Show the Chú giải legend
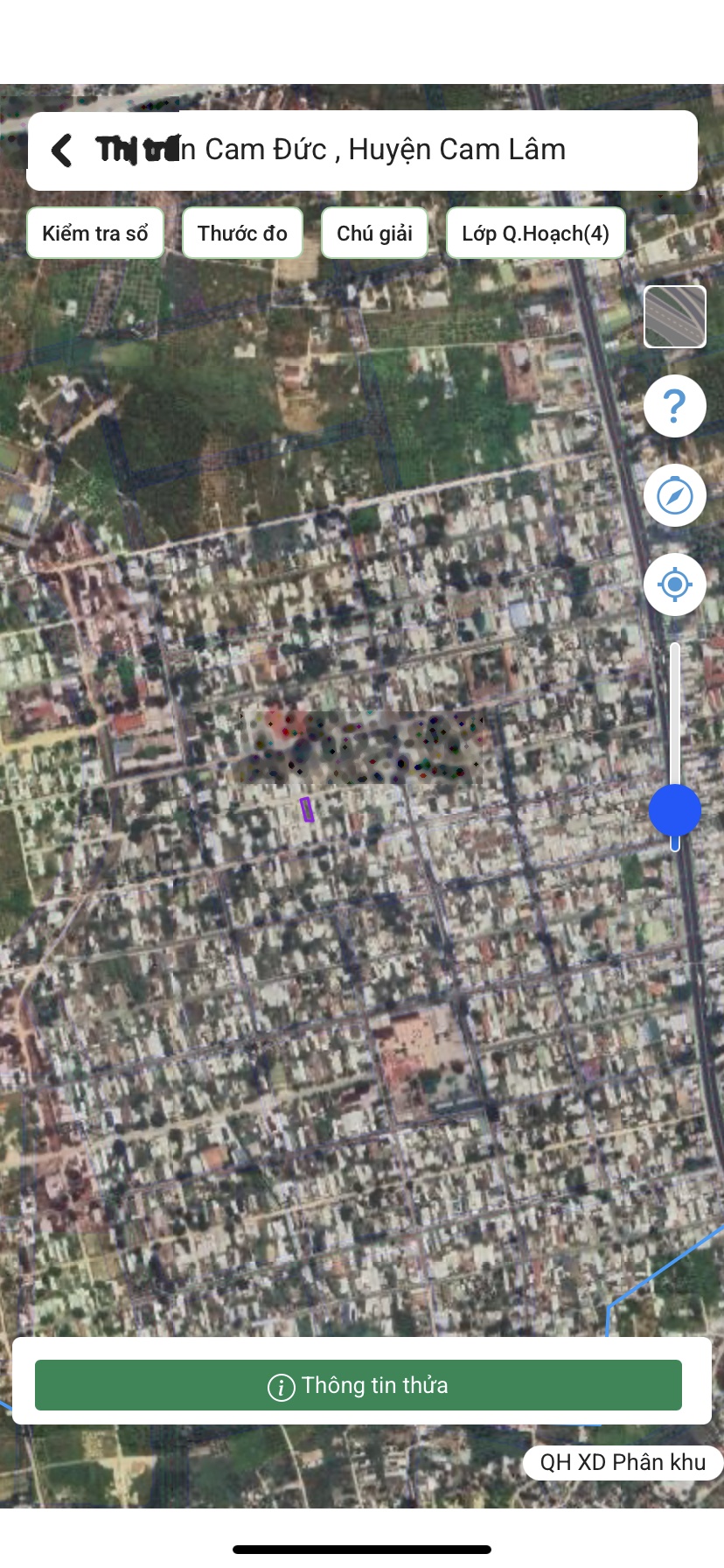Image resolution: width=724 pixels, height=1568 pixels. (374, 233)
